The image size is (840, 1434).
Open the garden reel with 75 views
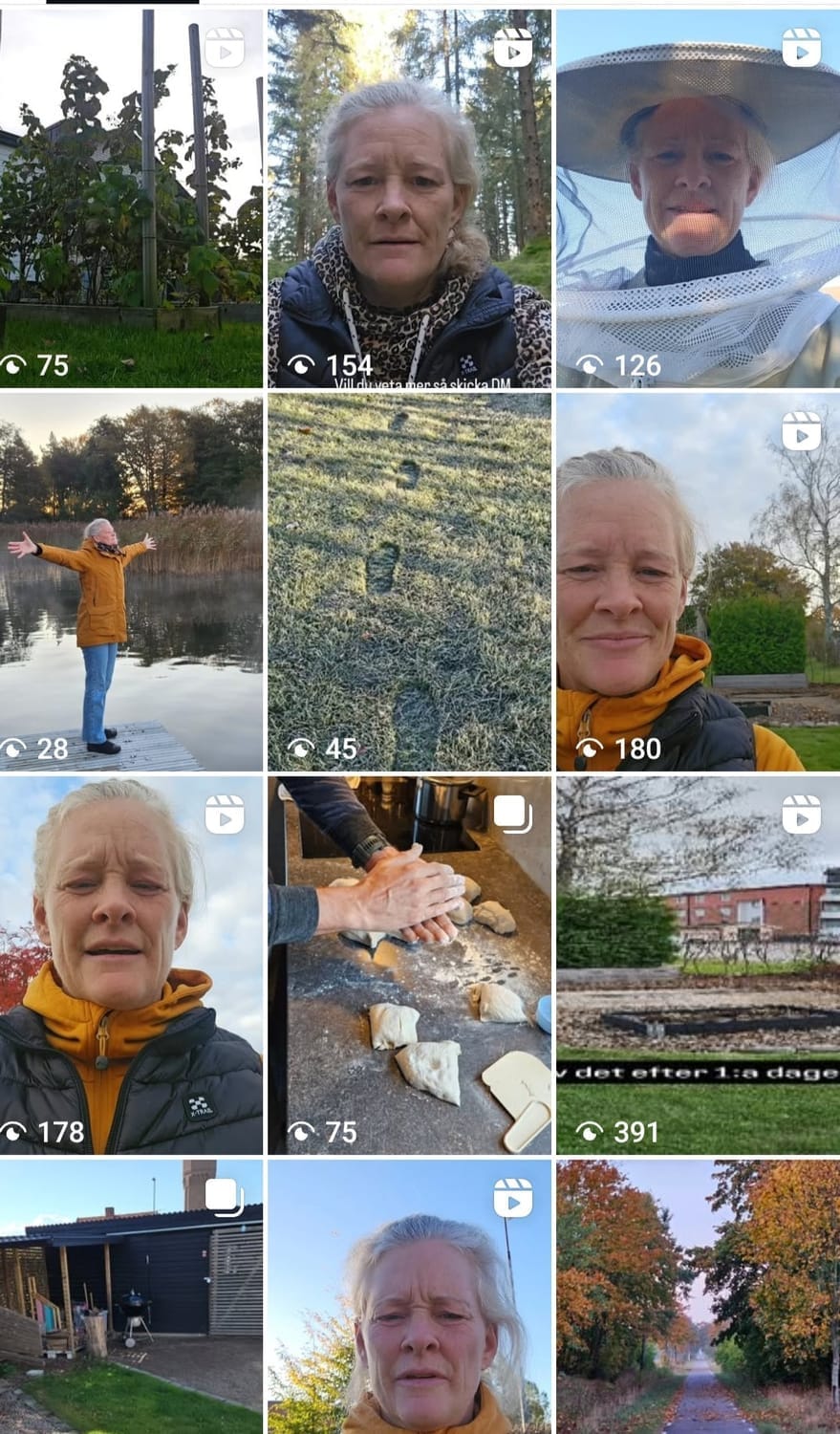131,198
